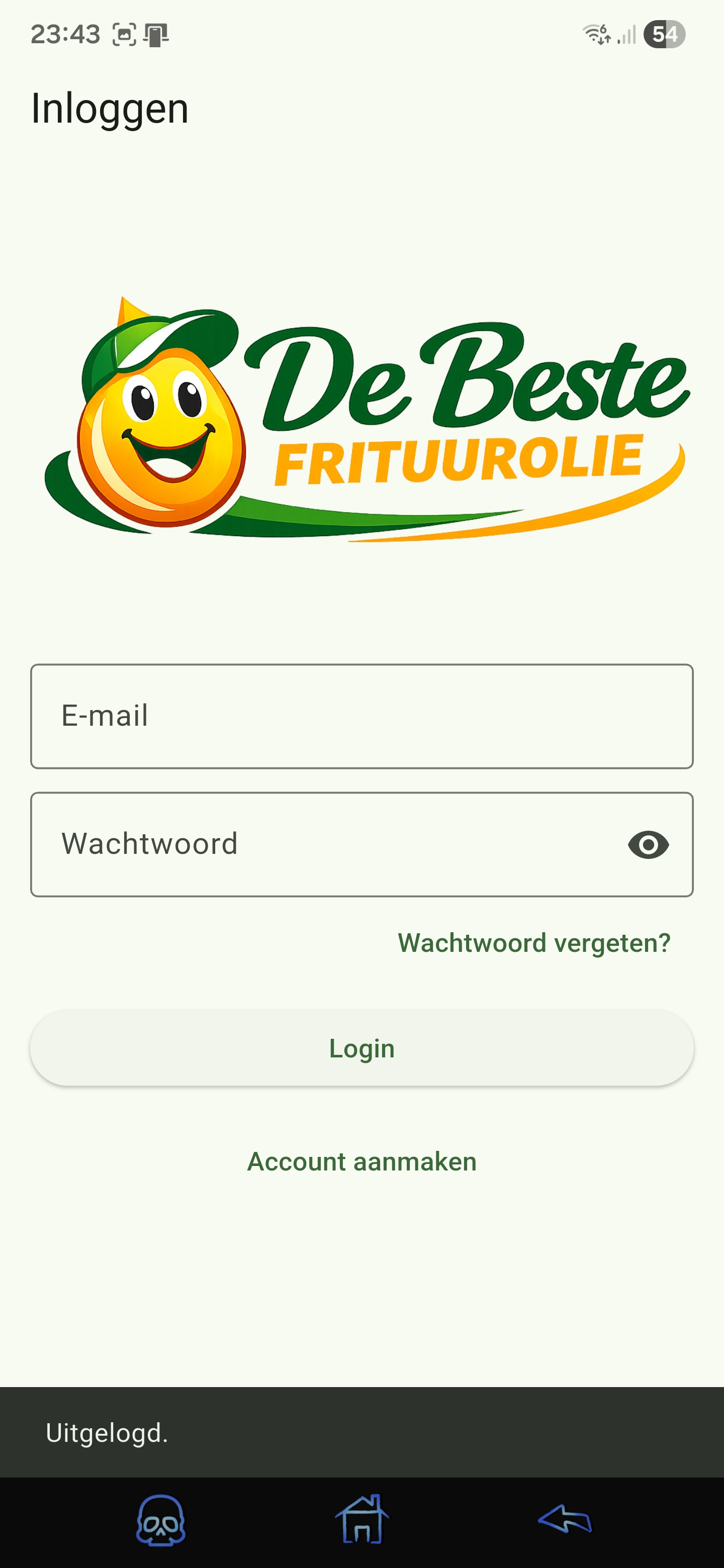This screenshot has width=724, height=1568.
Task: Tap the screenshot notification icon
Action: tap(124, 35)
